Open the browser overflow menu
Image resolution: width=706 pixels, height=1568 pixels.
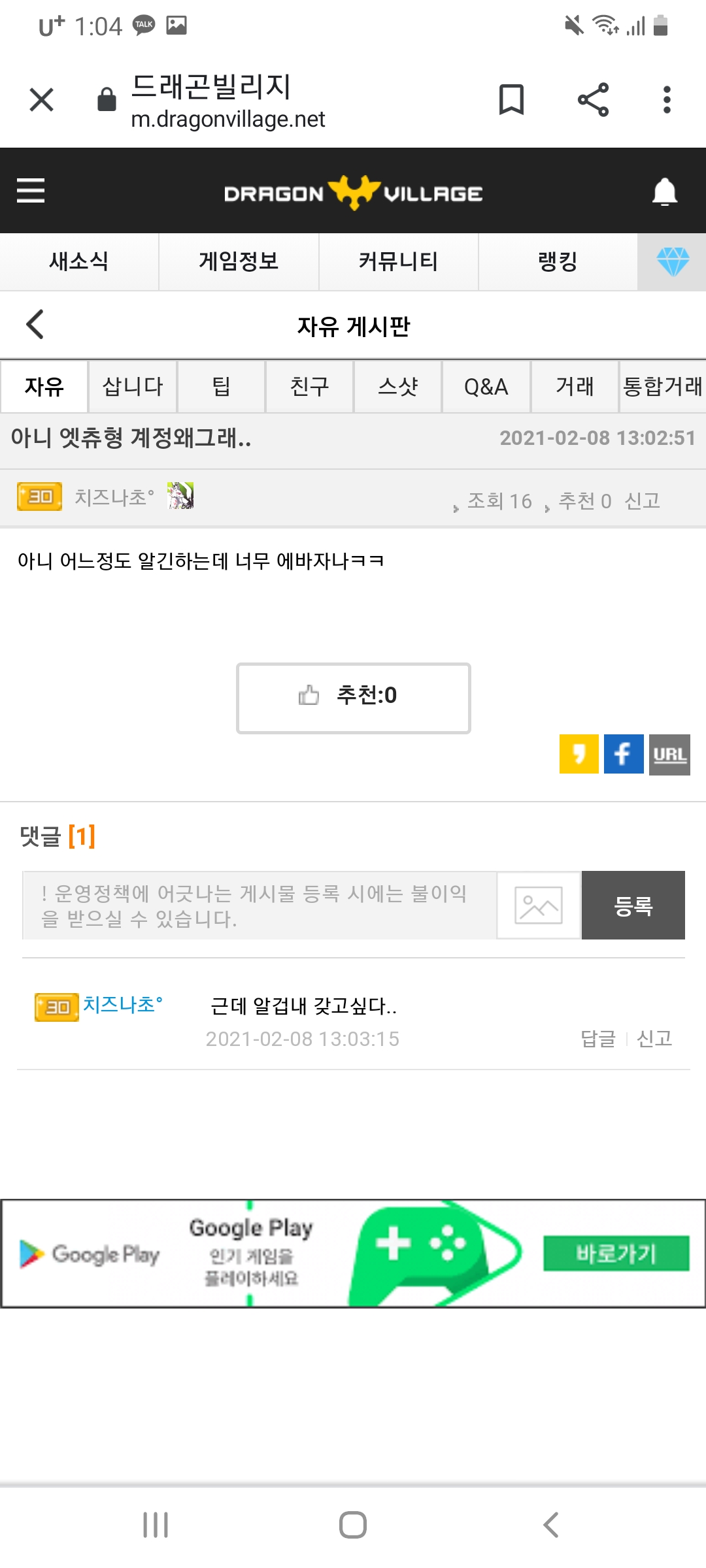point(667,100)
